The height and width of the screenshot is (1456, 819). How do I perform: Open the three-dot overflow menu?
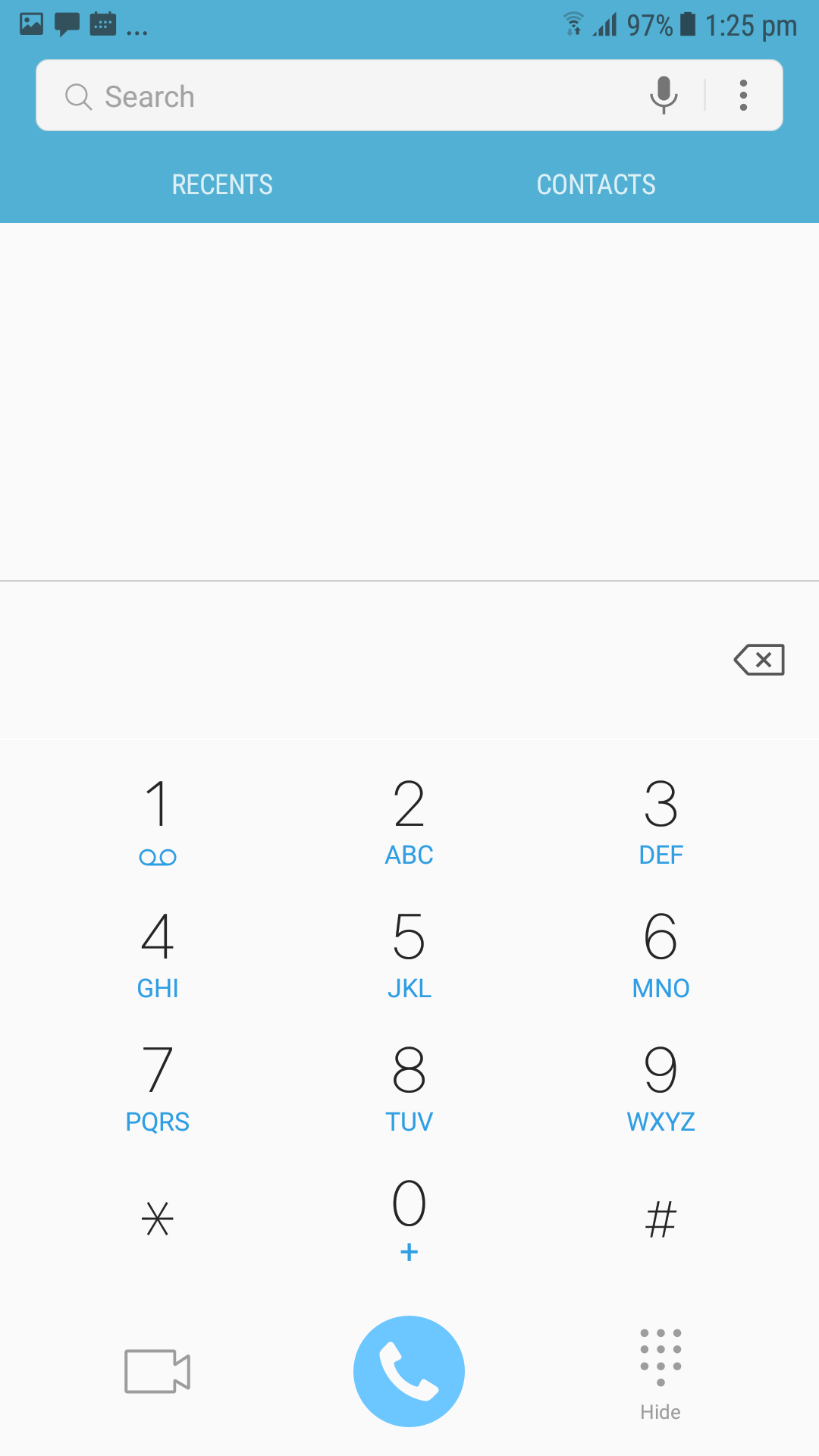coord(743,96)
